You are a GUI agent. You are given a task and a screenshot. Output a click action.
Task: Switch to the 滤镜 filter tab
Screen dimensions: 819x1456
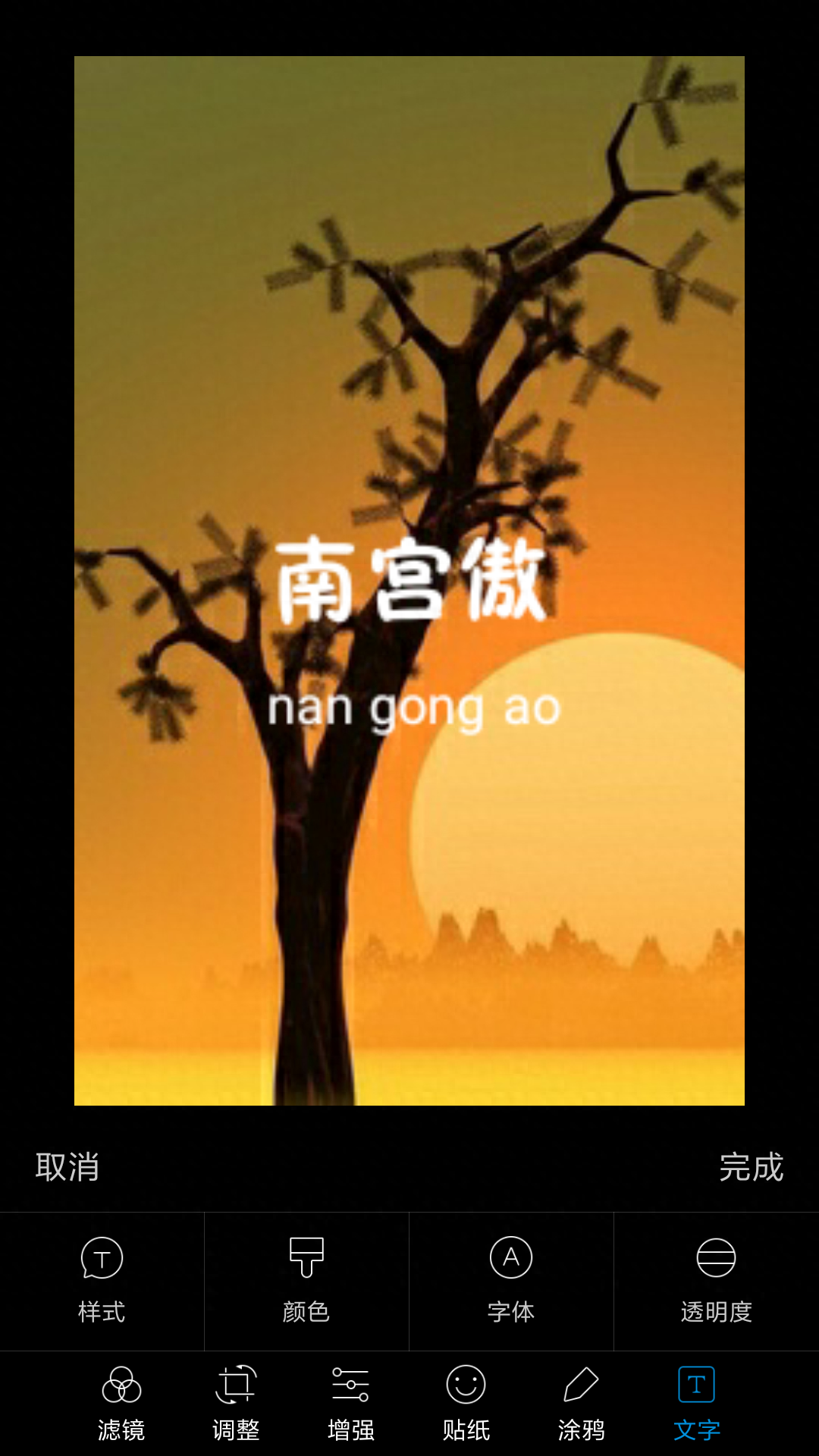click(x=121, y=1403)
